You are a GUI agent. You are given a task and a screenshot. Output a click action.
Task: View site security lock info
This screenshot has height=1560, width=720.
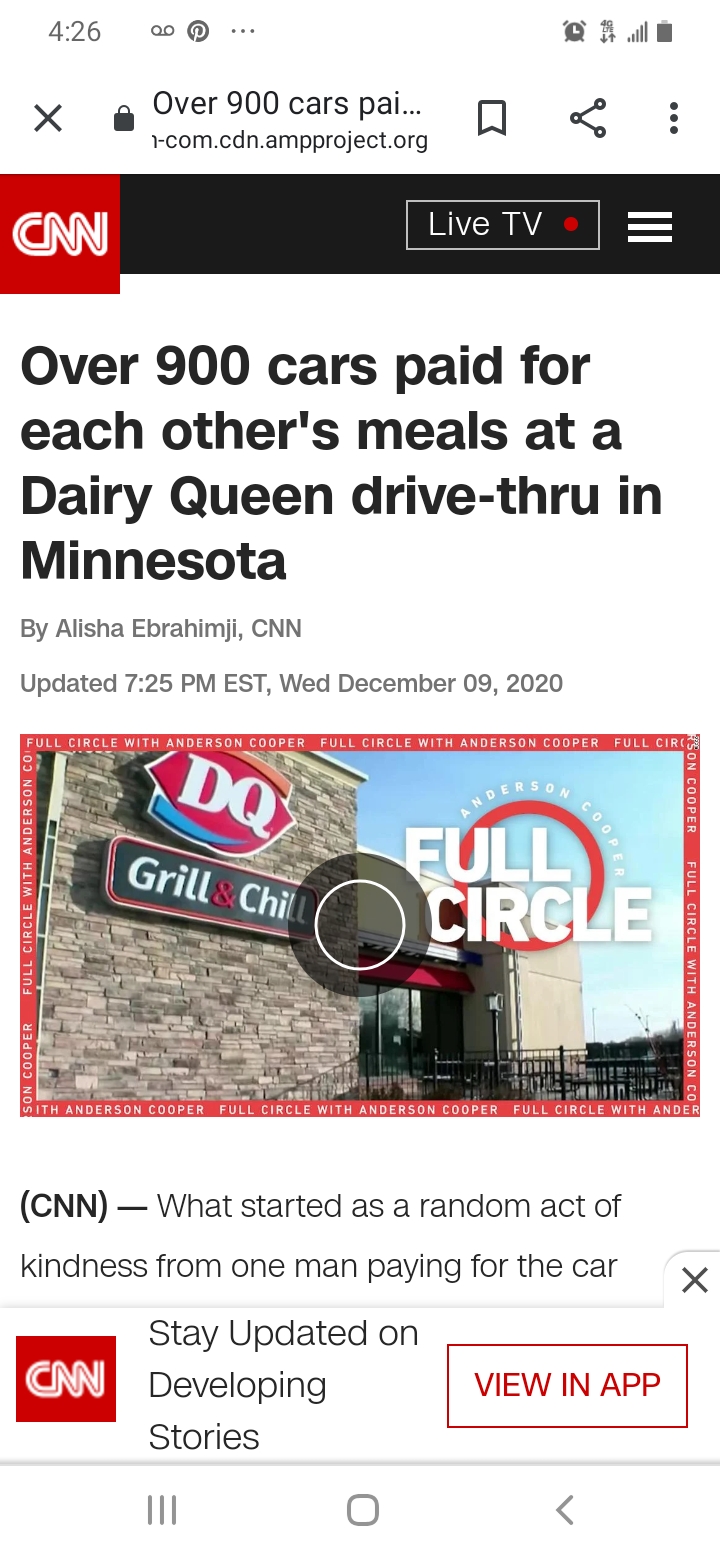click(124, 121)
